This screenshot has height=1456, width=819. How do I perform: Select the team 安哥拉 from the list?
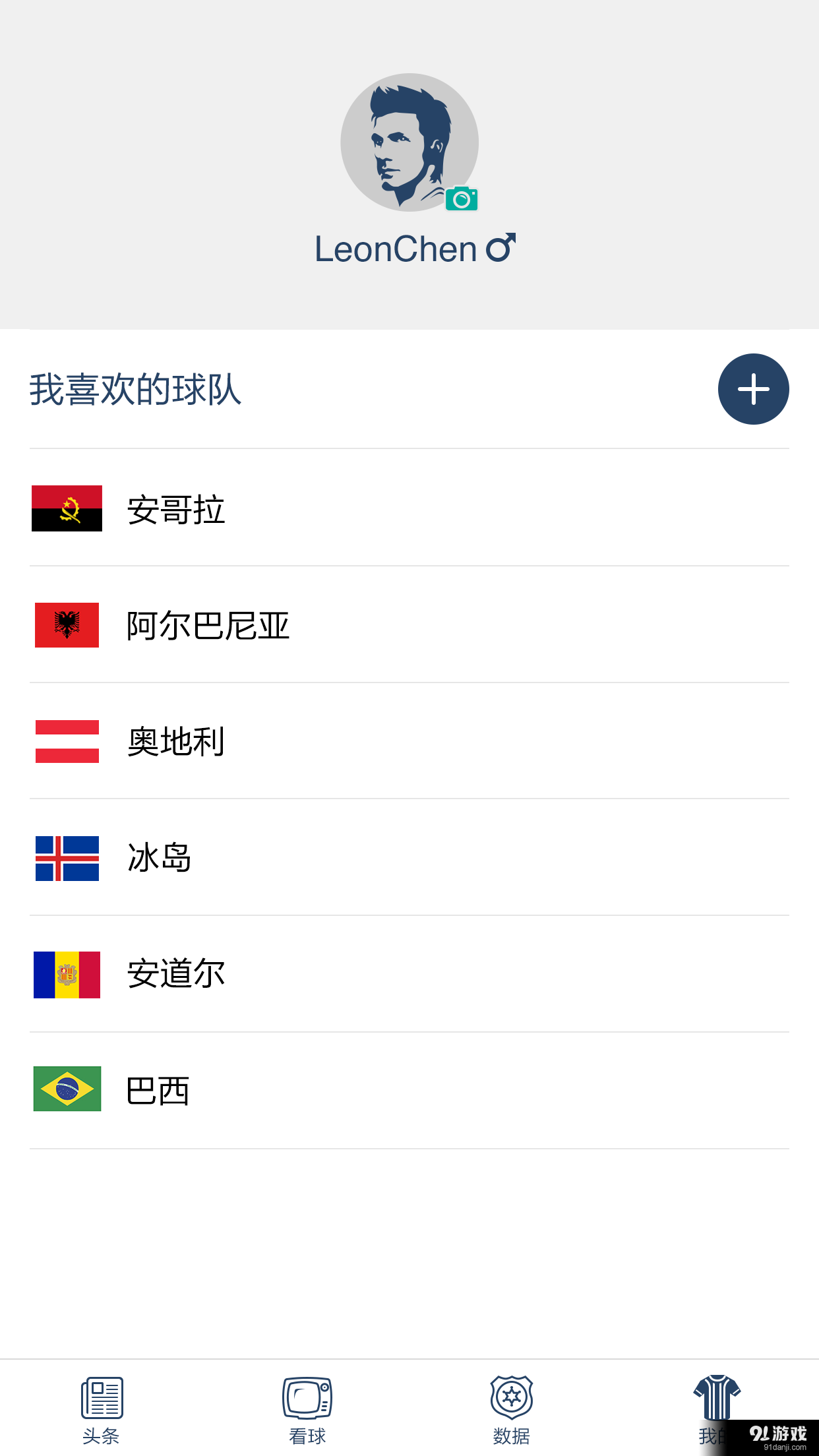tap(177, 509)
